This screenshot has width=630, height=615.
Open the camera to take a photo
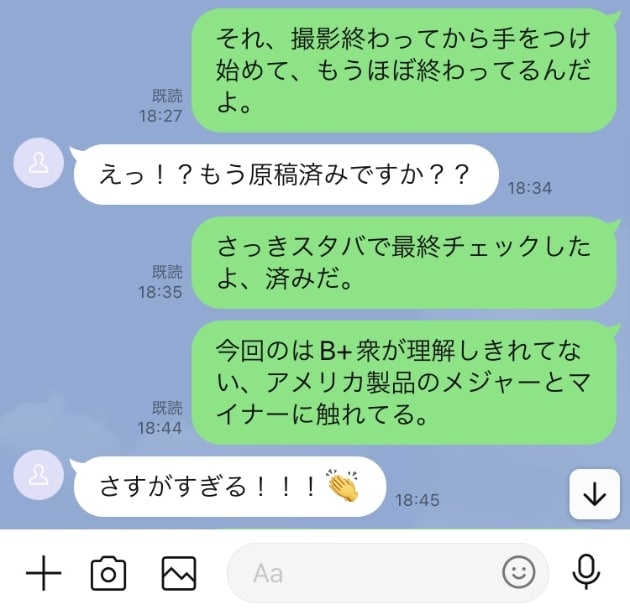click(x=109, y=573)
